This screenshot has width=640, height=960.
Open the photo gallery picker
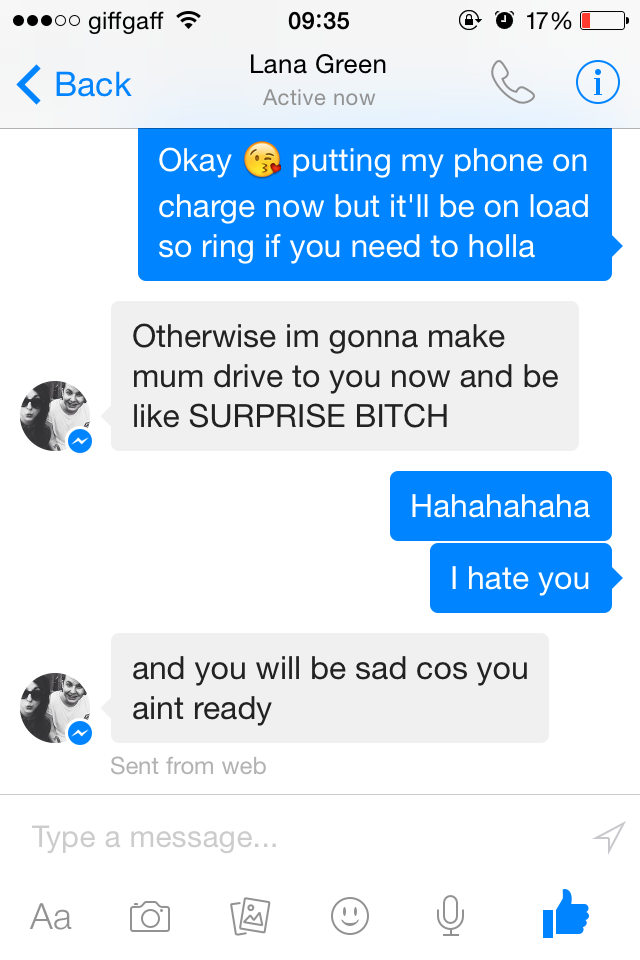[250, 915]
